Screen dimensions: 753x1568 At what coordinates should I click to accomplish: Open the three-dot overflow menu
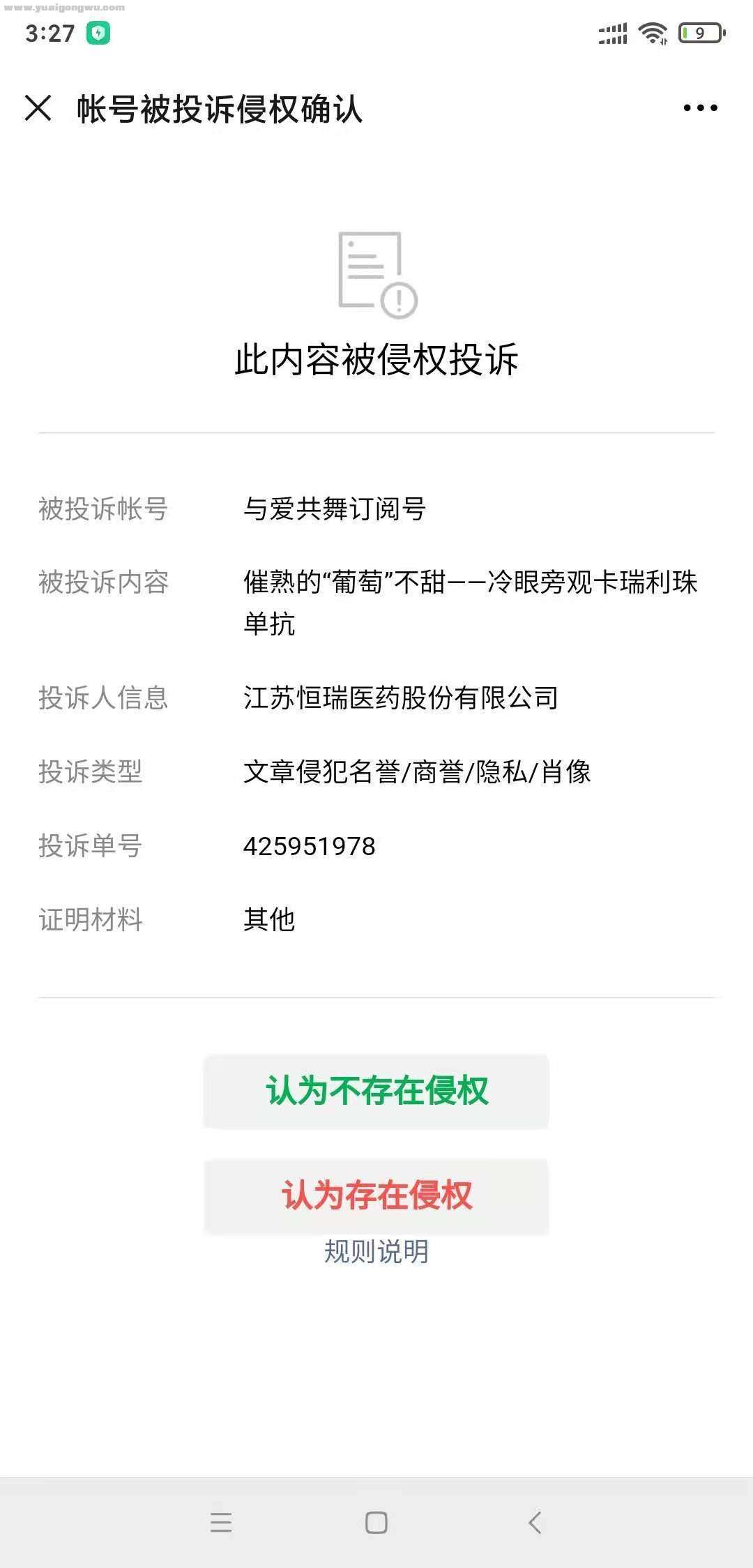[x=700, y=108]
